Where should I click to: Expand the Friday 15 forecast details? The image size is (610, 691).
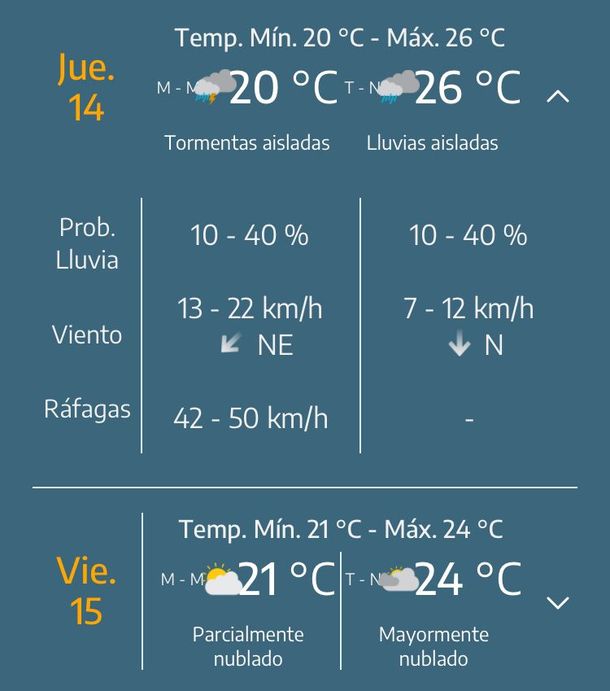[558, 602]
